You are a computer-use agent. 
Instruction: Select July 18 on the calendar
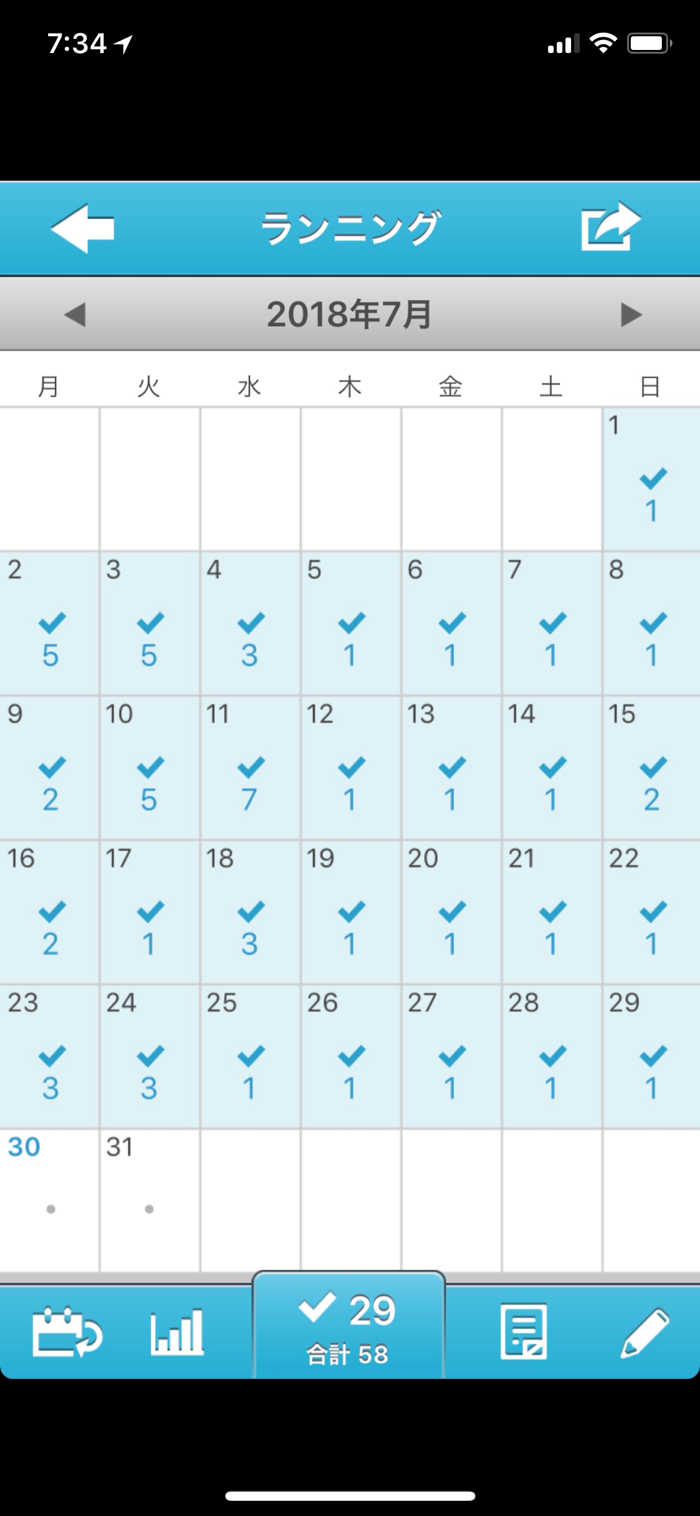(x=250, y=912)
